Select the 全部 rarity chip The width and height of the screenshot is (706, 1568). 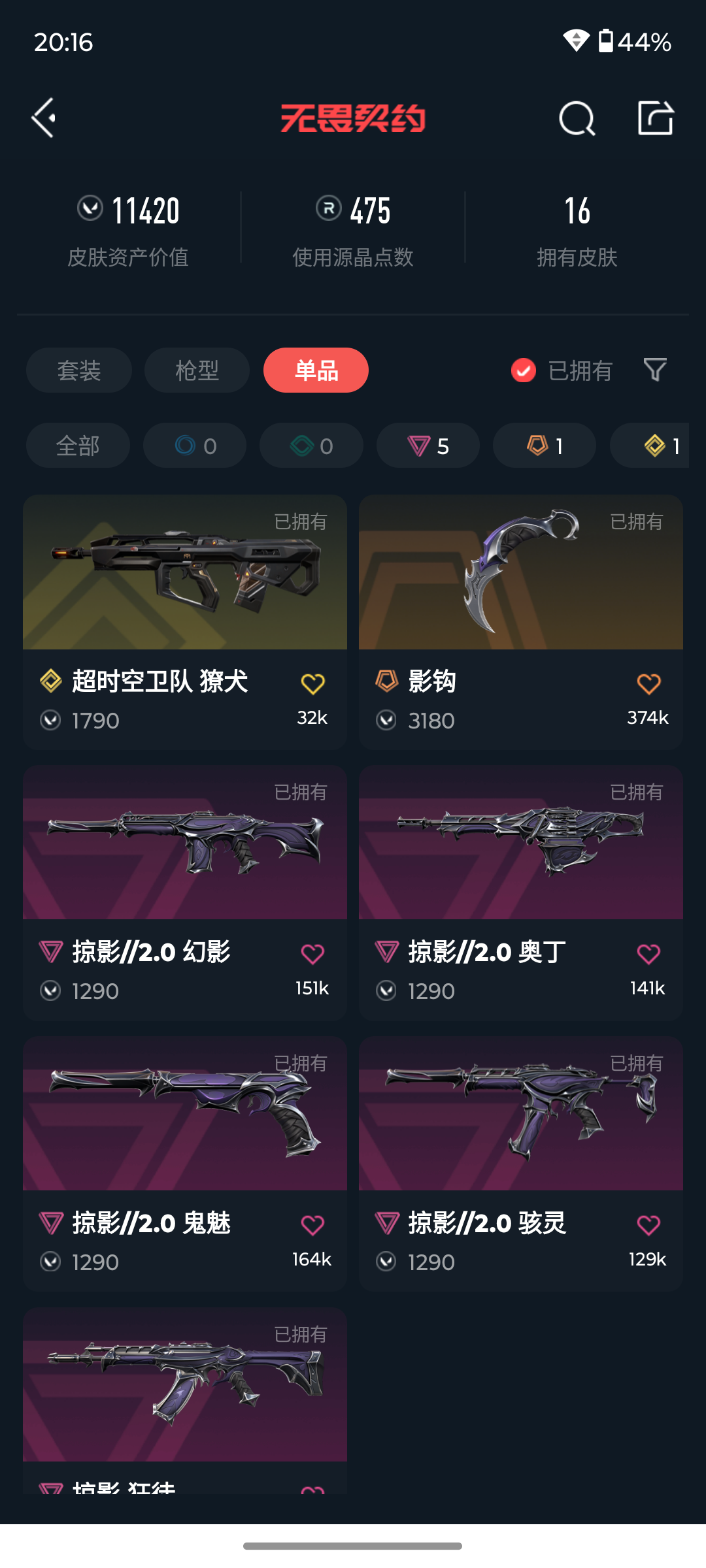coord(78,446)
